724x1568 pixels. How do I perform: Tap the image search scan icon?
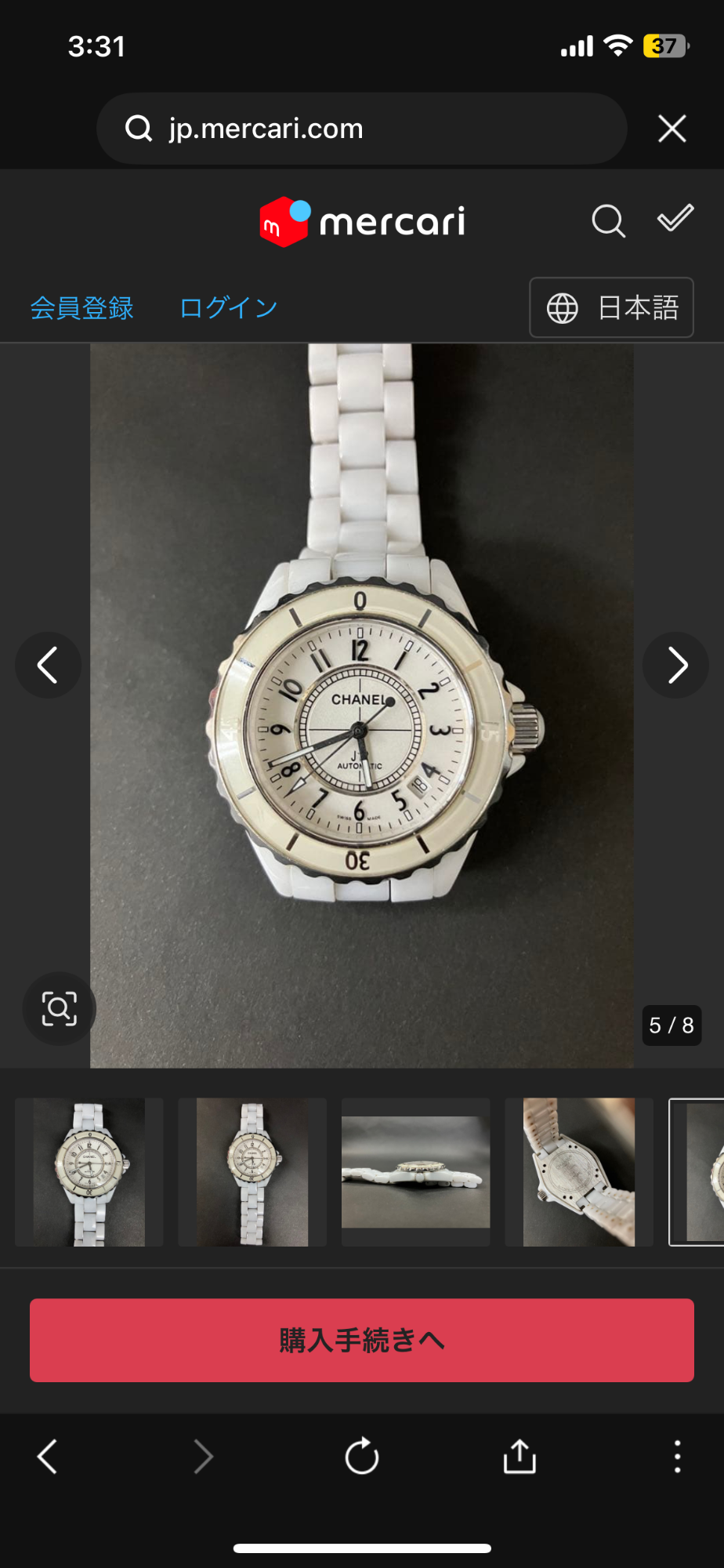tap(60, 1008)
